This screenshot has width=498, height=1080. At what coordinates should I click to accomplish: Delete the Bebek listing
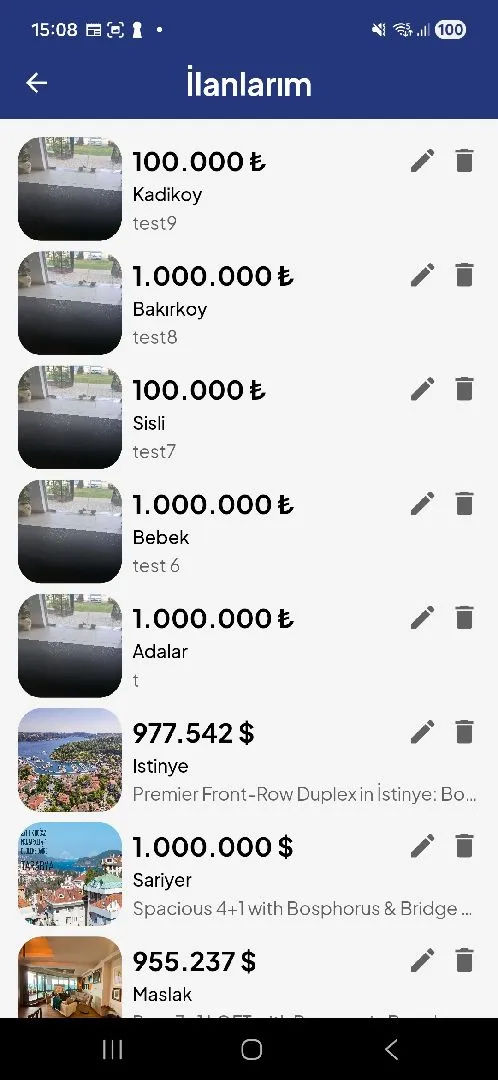[465, 503]
